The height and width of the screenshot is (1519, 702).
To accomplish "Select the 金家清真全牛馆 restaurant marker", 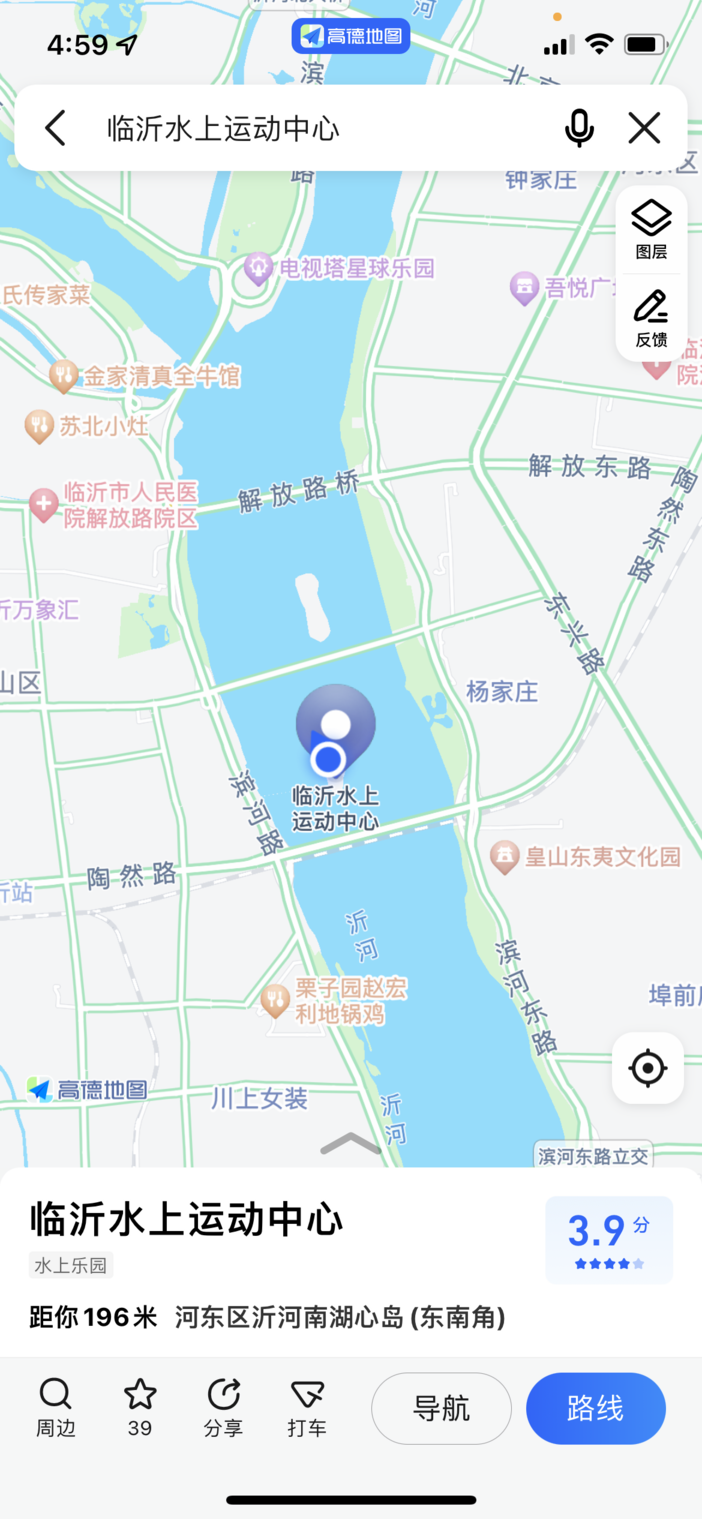I will tap(64, 376).
